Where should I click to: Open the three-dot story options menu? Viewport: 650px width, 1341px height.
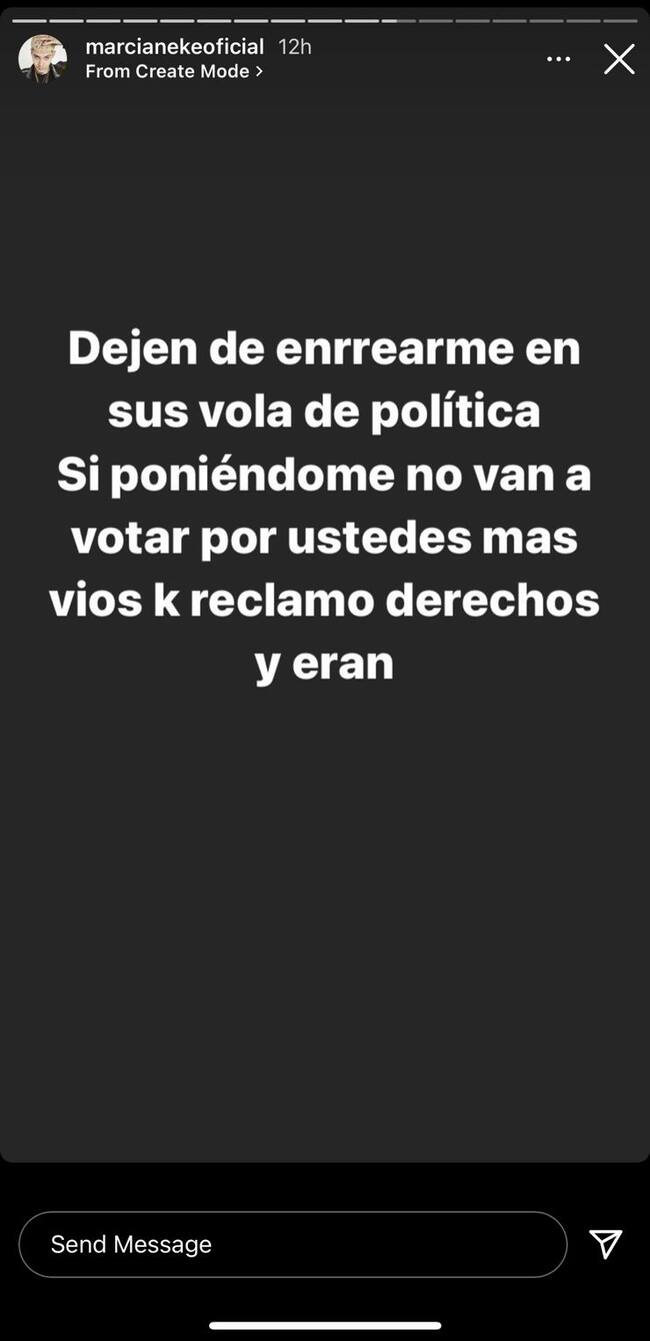tap(558, 59)
